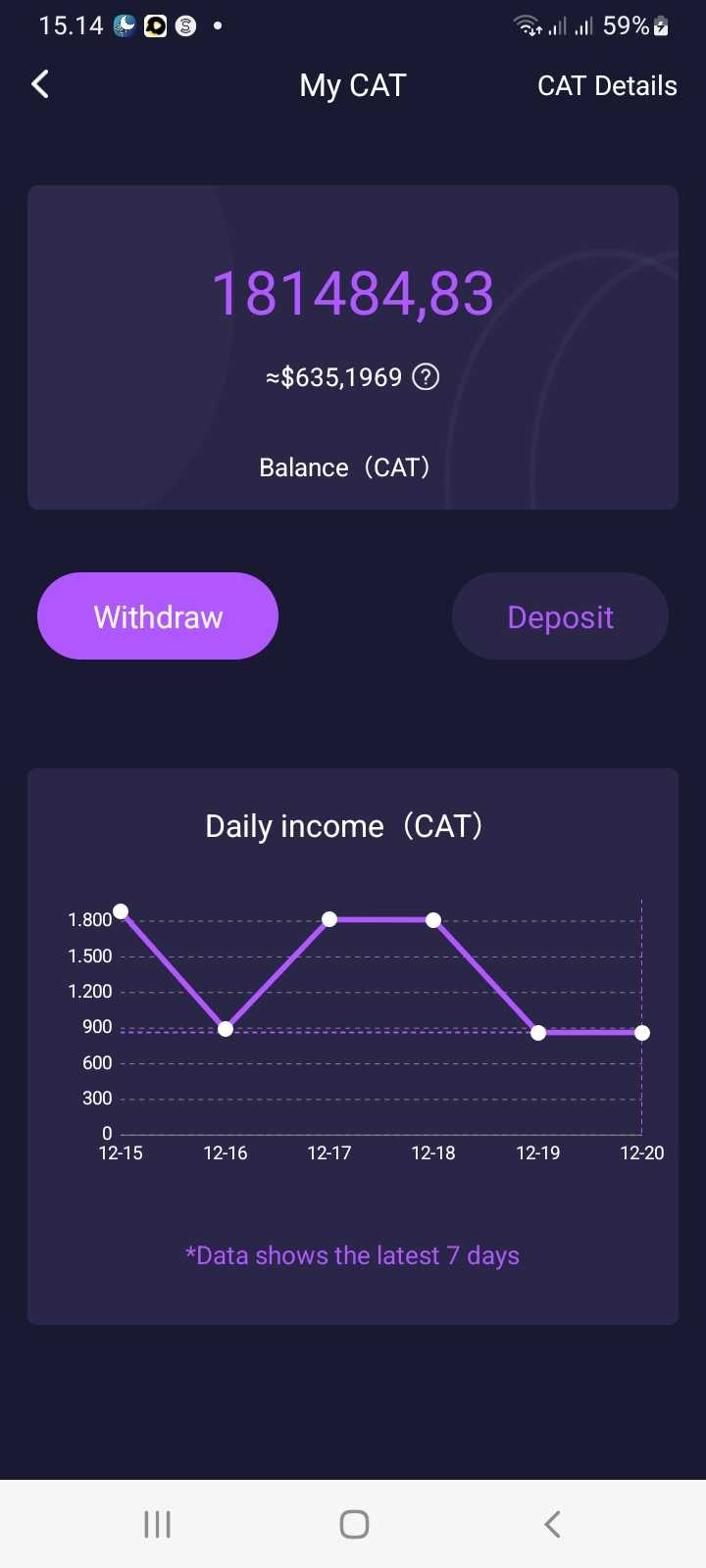
Task: Select the 12-17 data point on chart
Action: 329,919
